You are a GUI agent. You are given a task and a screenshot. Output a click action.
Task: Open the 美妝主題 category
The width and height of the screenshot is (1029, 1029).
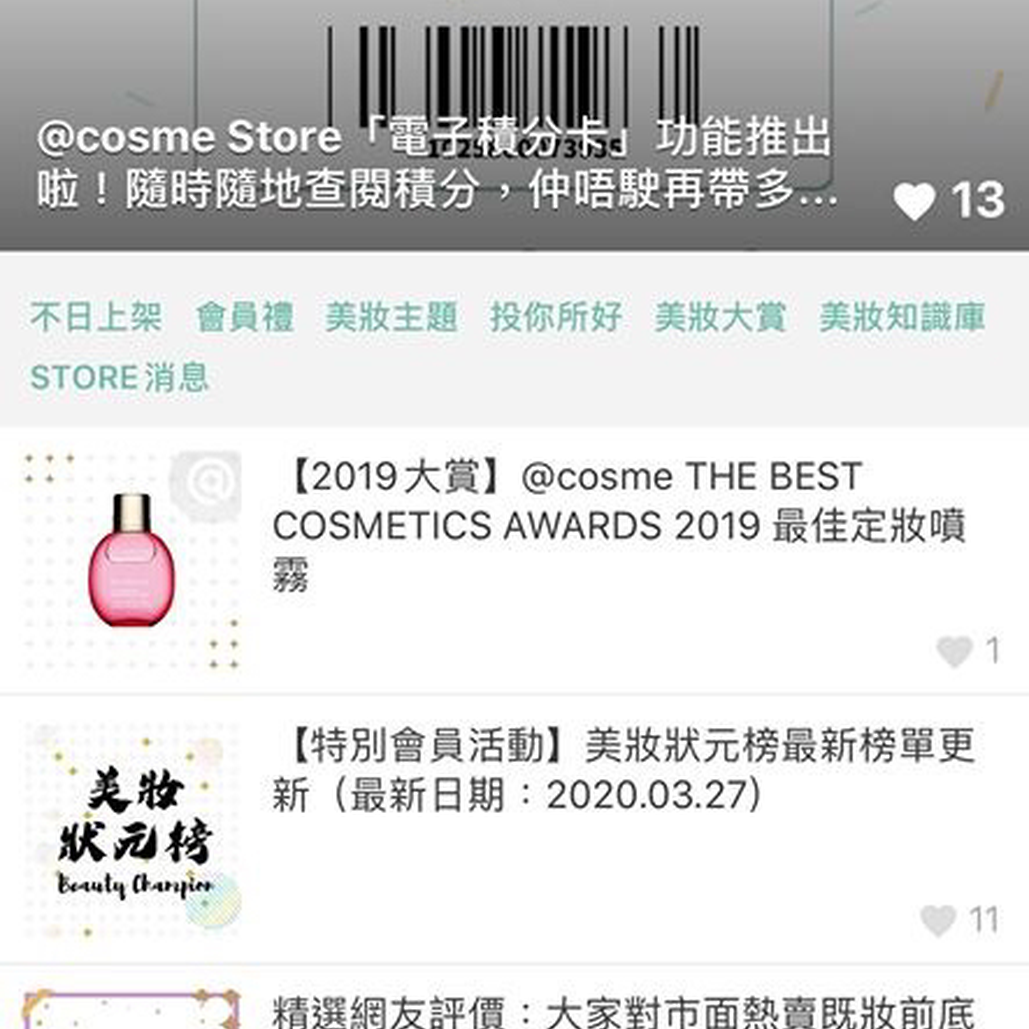pyautogui.click(x=391, y=318)
